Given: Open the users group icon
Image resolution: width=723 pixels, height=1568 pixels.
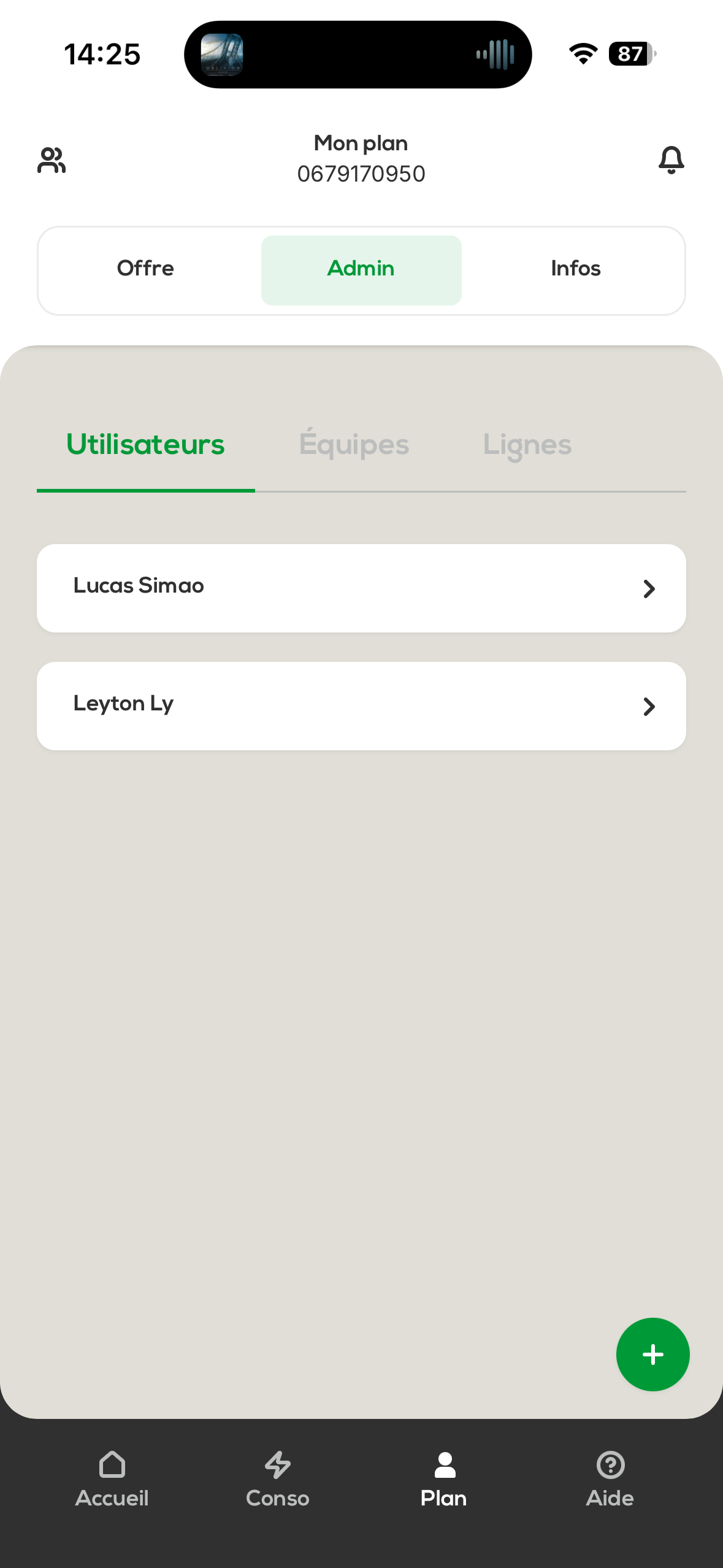Looking at the screenshot, I should tap(52, 160).
